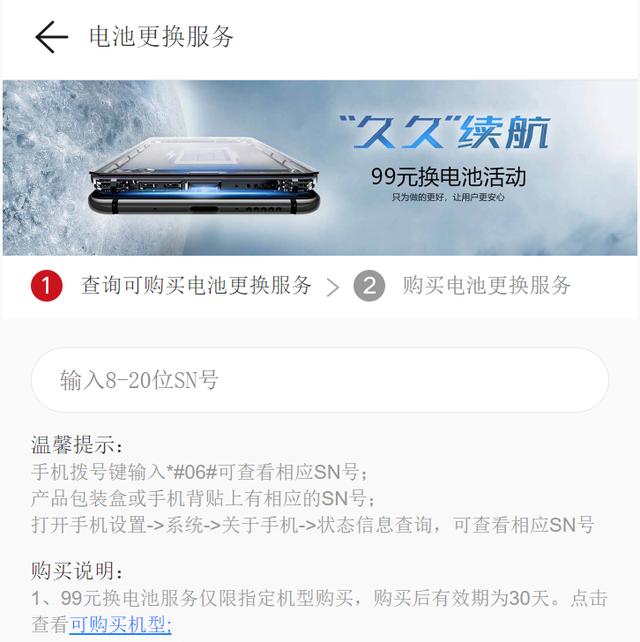Tap the 输入8-20位SN号 input field

pyautogui.click(x=320, y=380)
